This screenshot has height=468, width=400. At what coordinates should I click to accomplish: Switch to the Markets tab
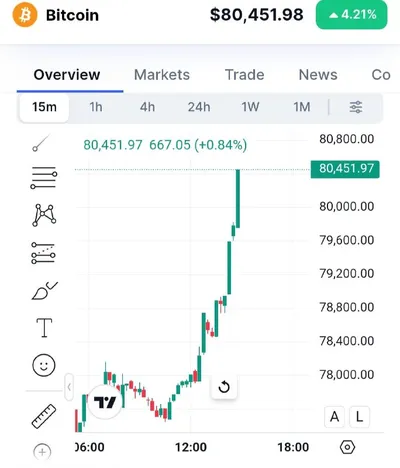click(162, 75)
